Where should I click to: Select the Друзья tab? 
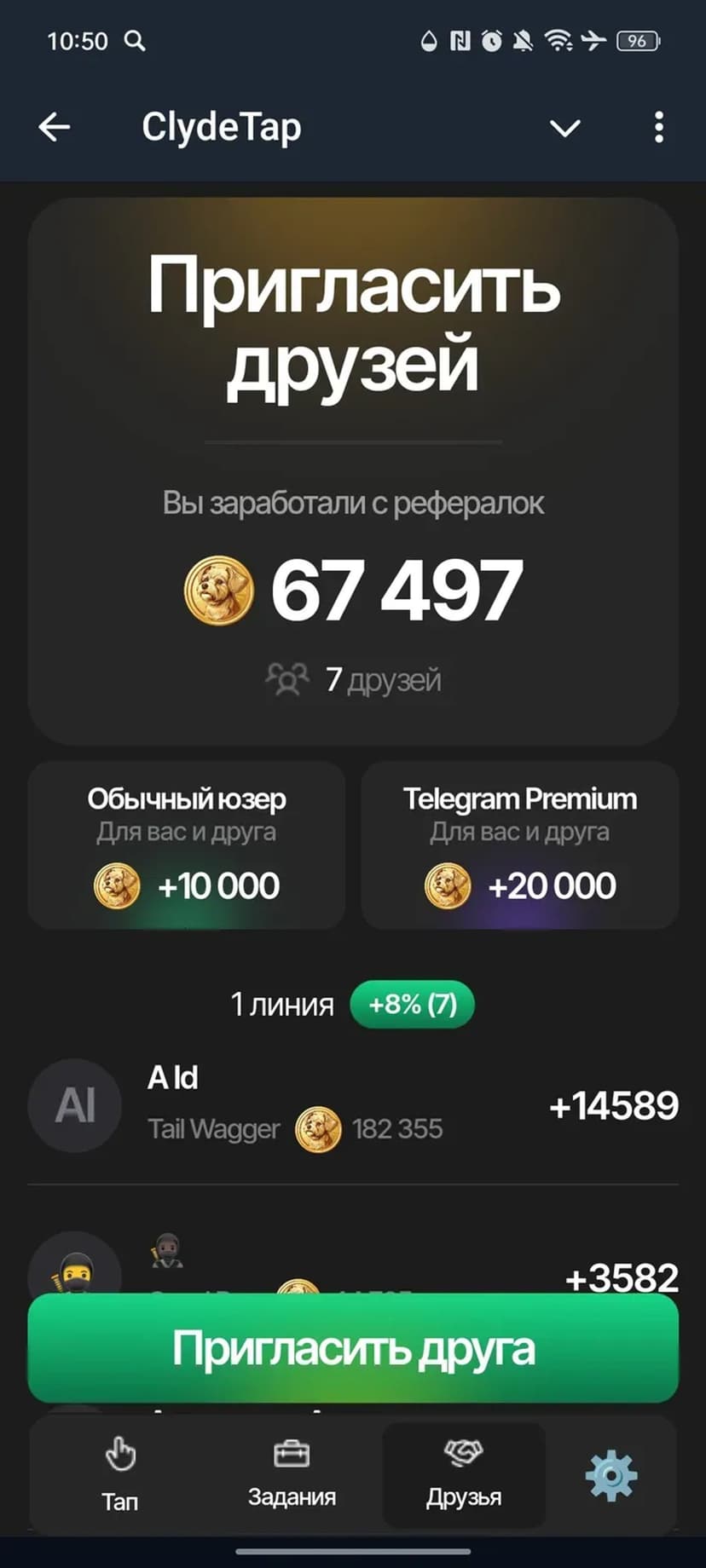point(464,1474)
